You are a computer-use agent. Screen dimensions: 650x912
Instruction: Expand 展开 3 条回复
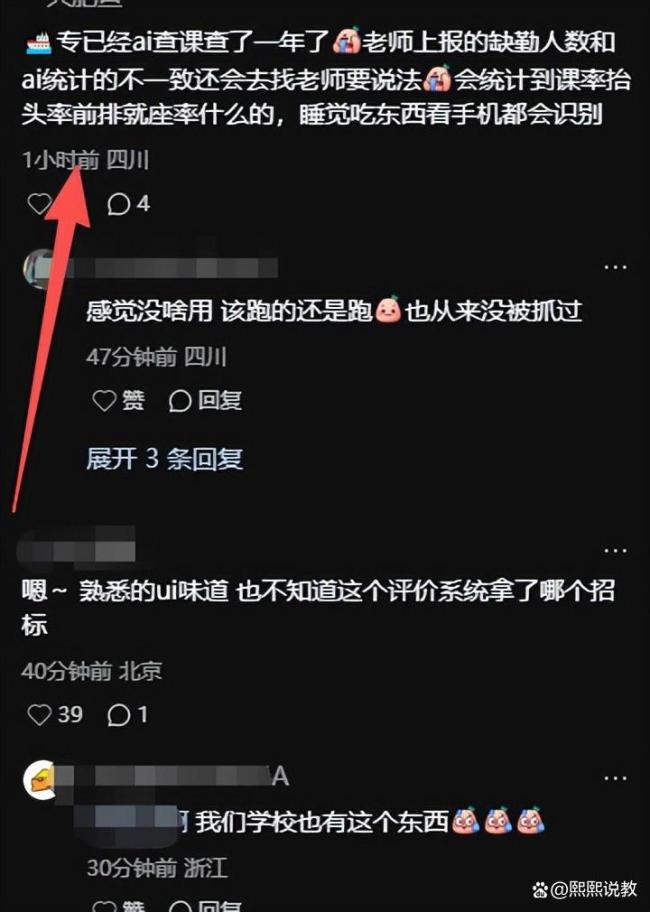pos(164,459)
